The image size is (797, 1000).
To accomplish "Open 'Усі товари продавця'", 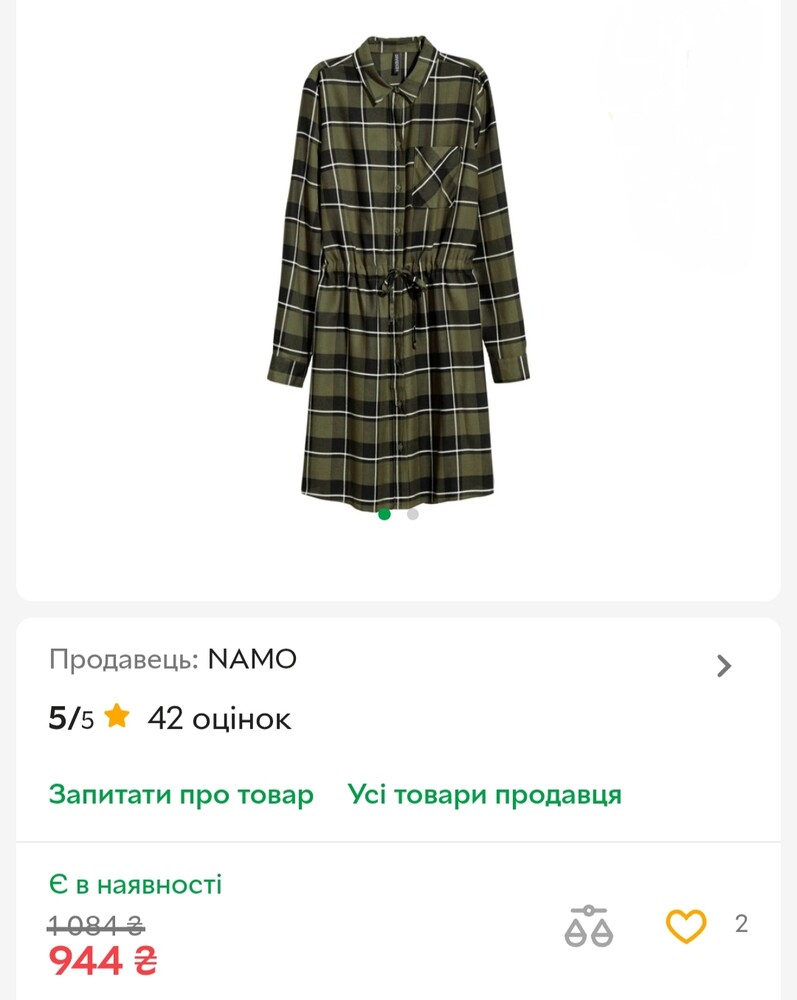I will pos(484,795).
